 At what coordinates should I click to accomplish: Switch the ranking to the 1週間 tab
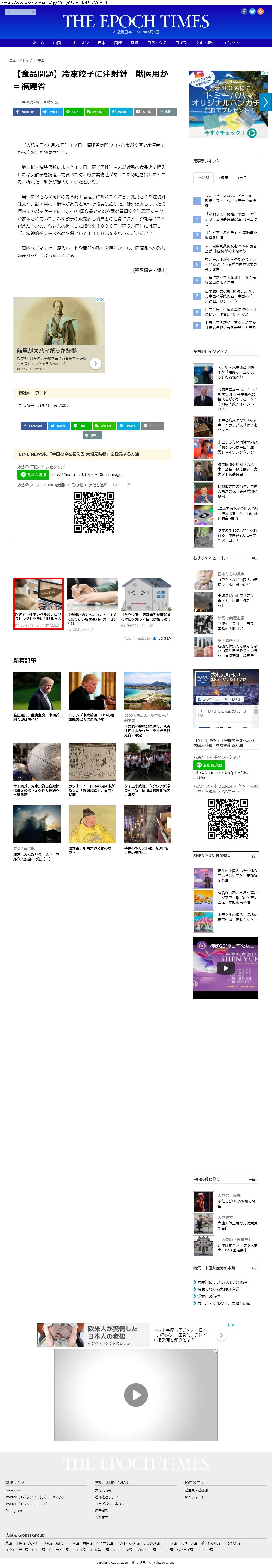[223, 178]
